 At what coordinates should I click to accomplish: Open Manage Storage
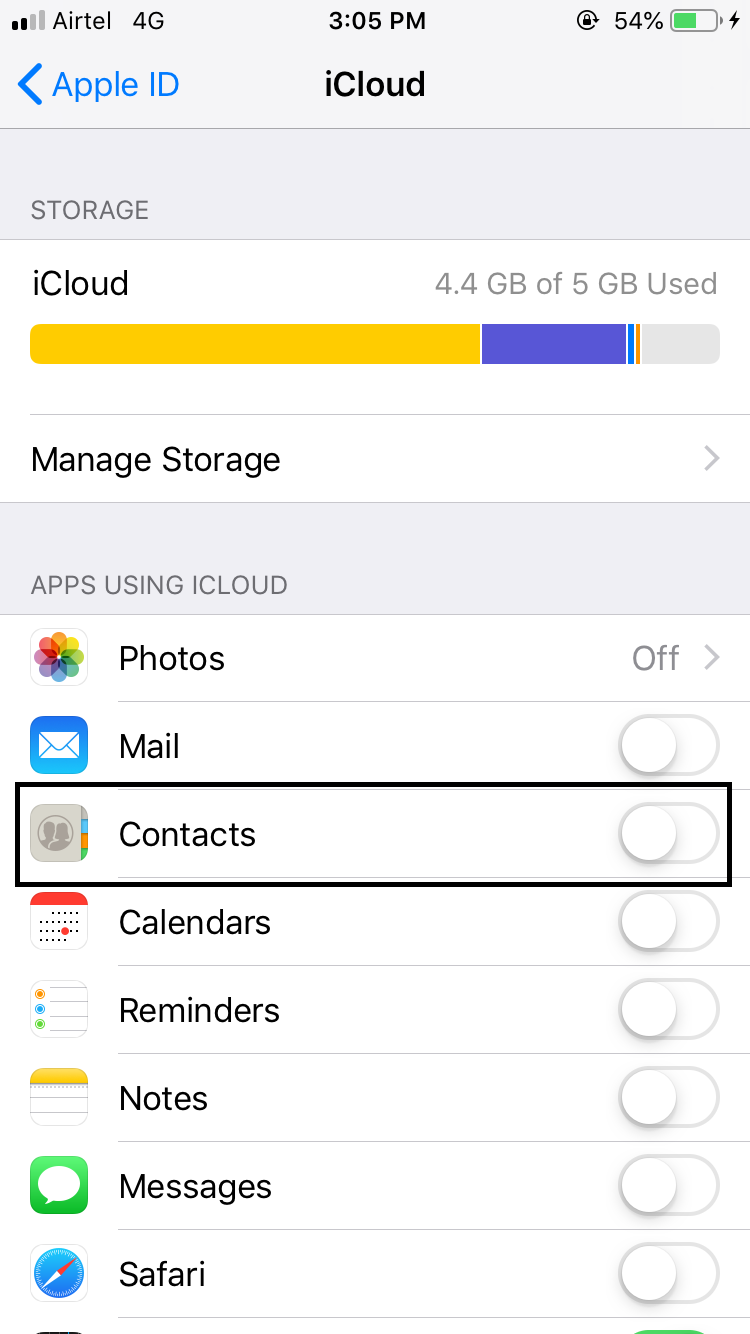[375, 459]
